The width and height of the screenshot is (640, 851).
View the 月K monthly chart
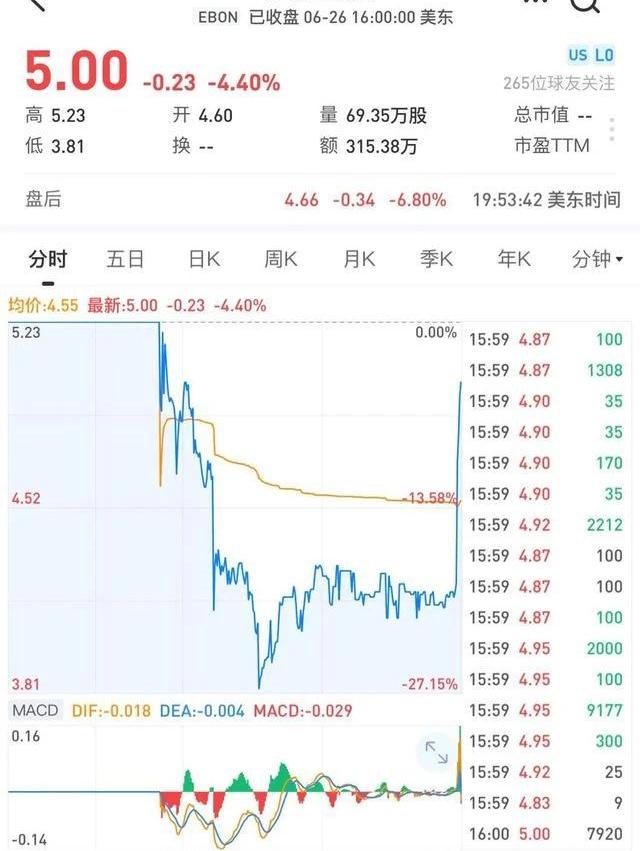[x=359, y=260]
